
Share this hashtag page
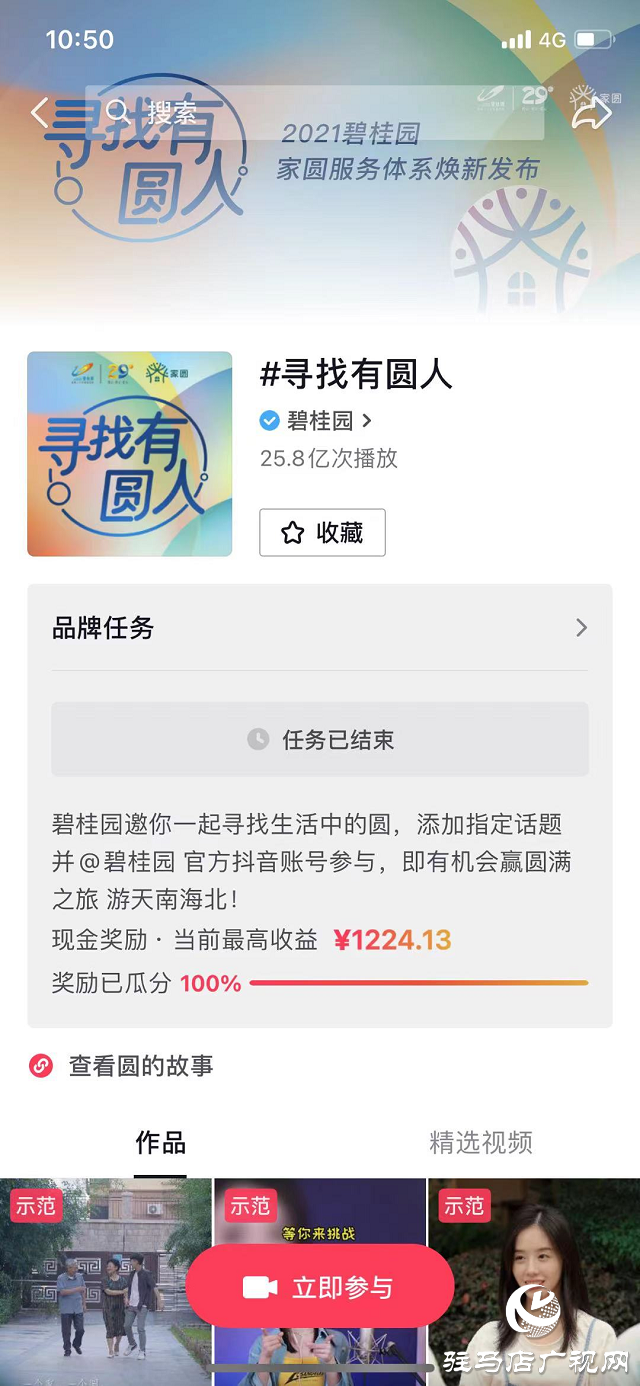point(590,113)
